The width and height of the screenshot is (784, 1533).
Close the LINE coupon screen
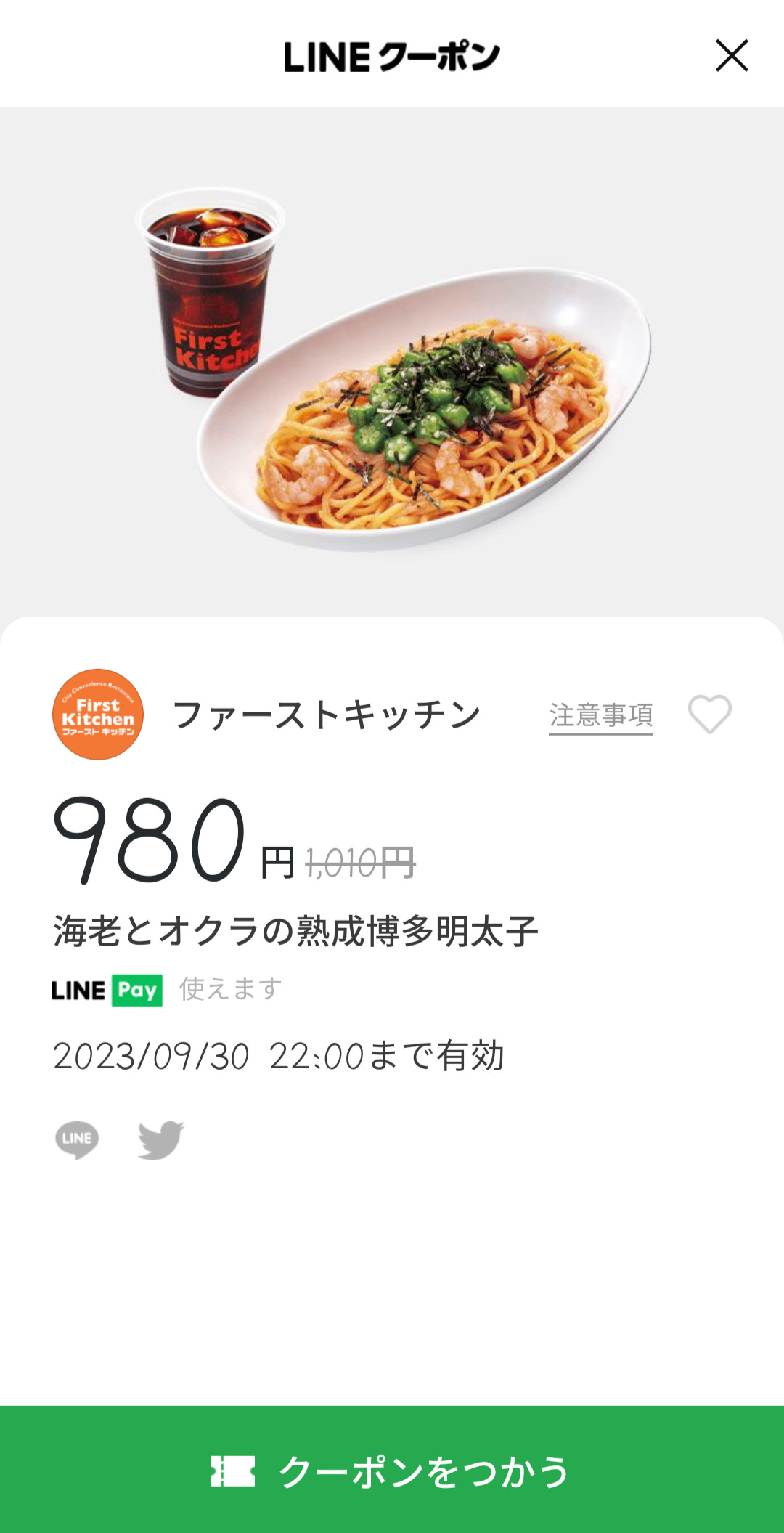[731, 56]
